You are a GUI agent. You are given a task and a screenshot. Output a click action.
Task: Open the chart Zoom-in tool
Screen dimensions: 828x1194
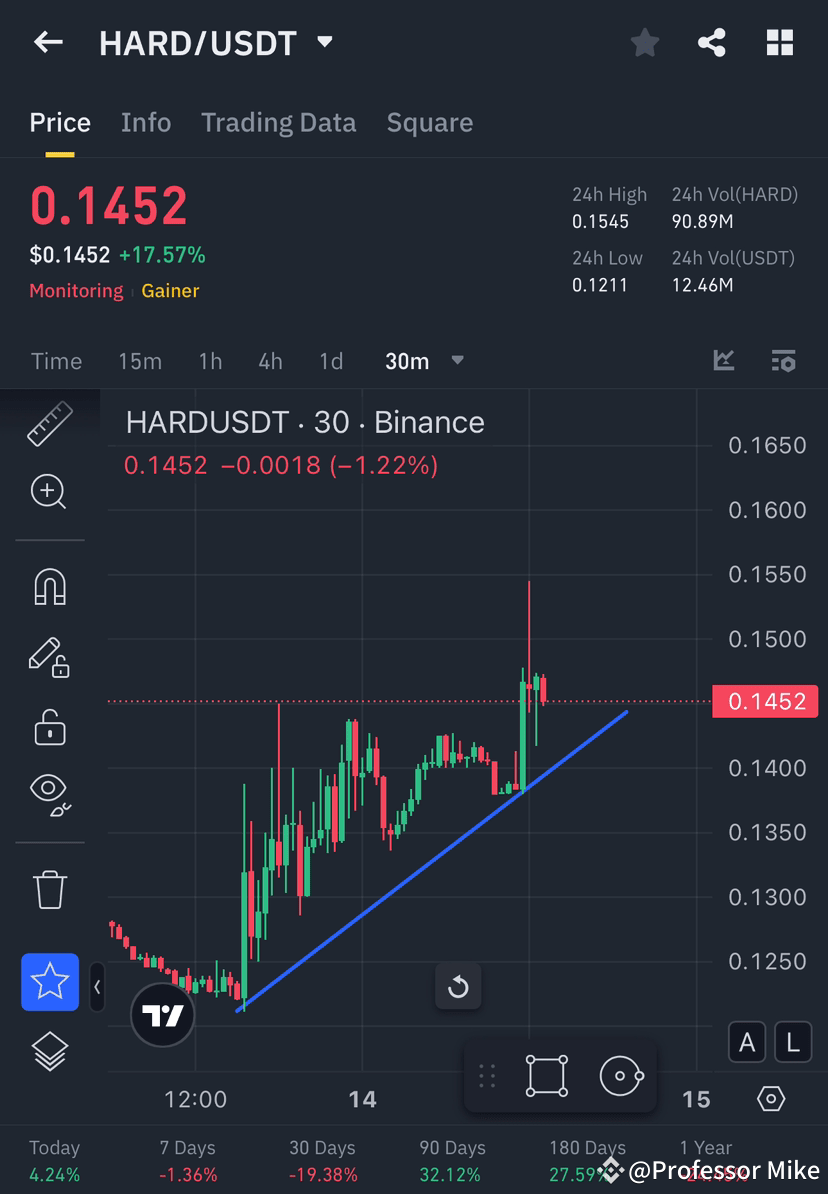[49, 492]
